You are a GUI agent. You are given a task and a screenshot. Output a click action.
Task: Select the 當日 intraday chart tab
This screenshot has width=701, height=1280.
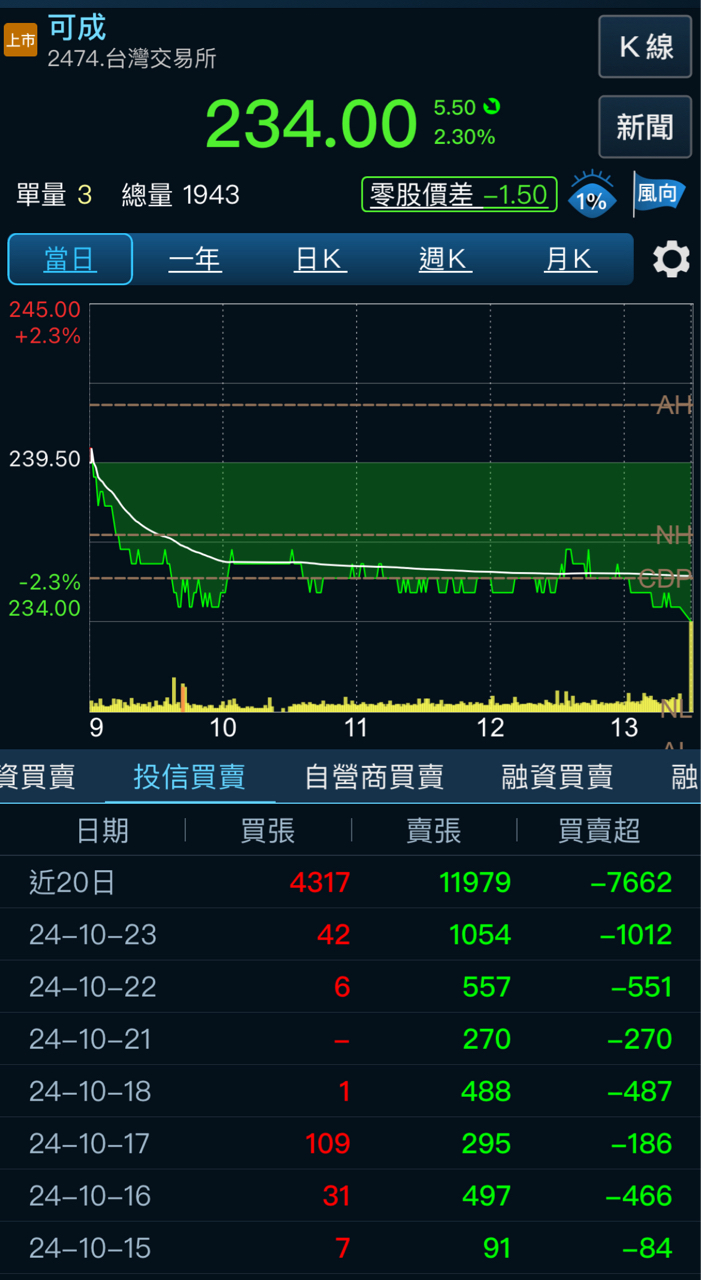70,260
